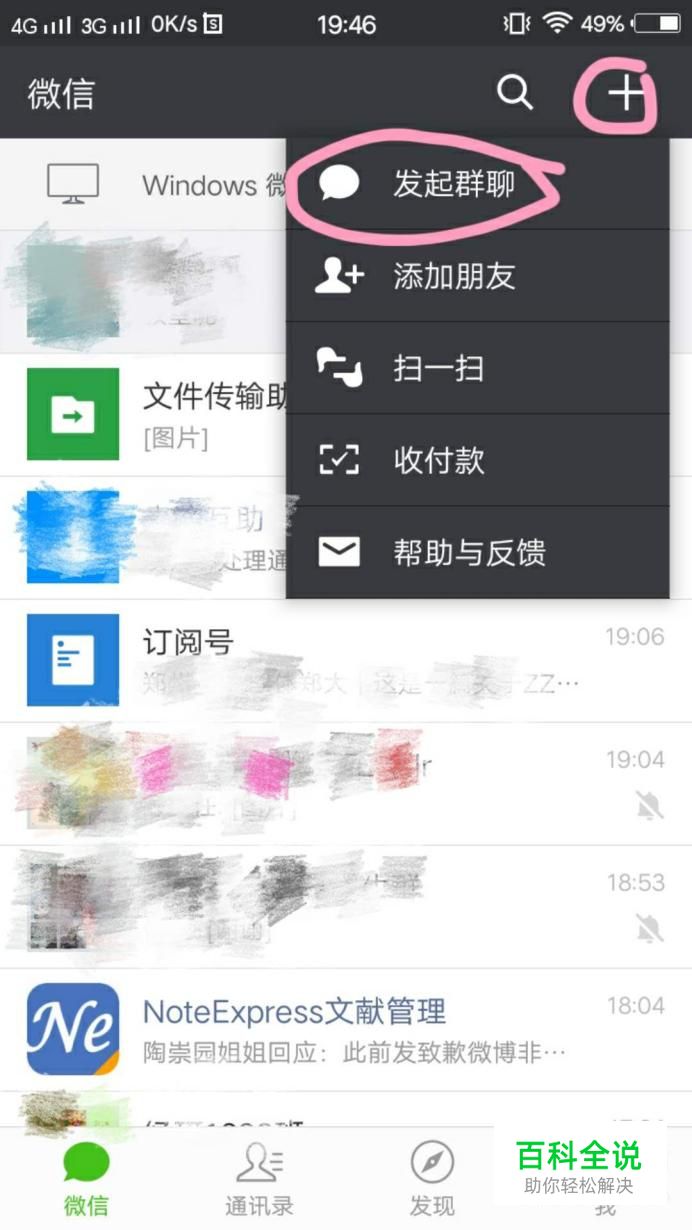Tap the Windows 微信 login banner
The width and height of the screenshot is (692, 1230).
click(160, 185)
